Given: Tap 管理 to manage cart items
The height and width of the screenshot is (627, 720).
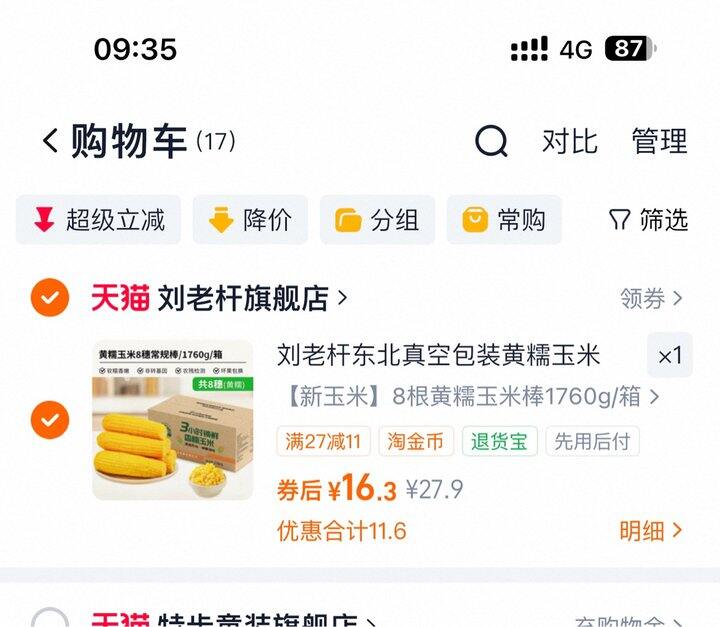Looking at the screenshot, I should tap(659, 141).
